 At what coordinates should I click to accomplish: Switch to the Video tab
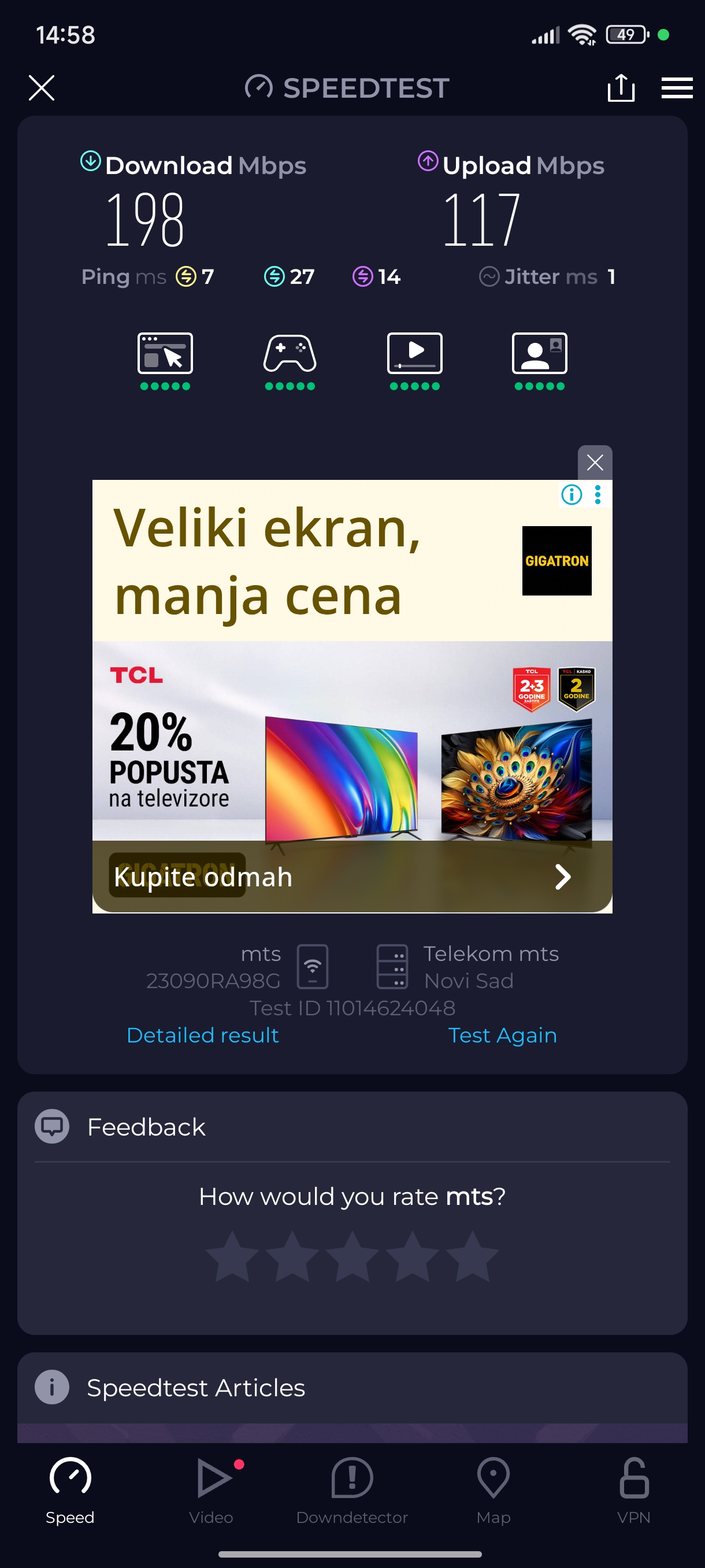click(x=211, y=1489)
